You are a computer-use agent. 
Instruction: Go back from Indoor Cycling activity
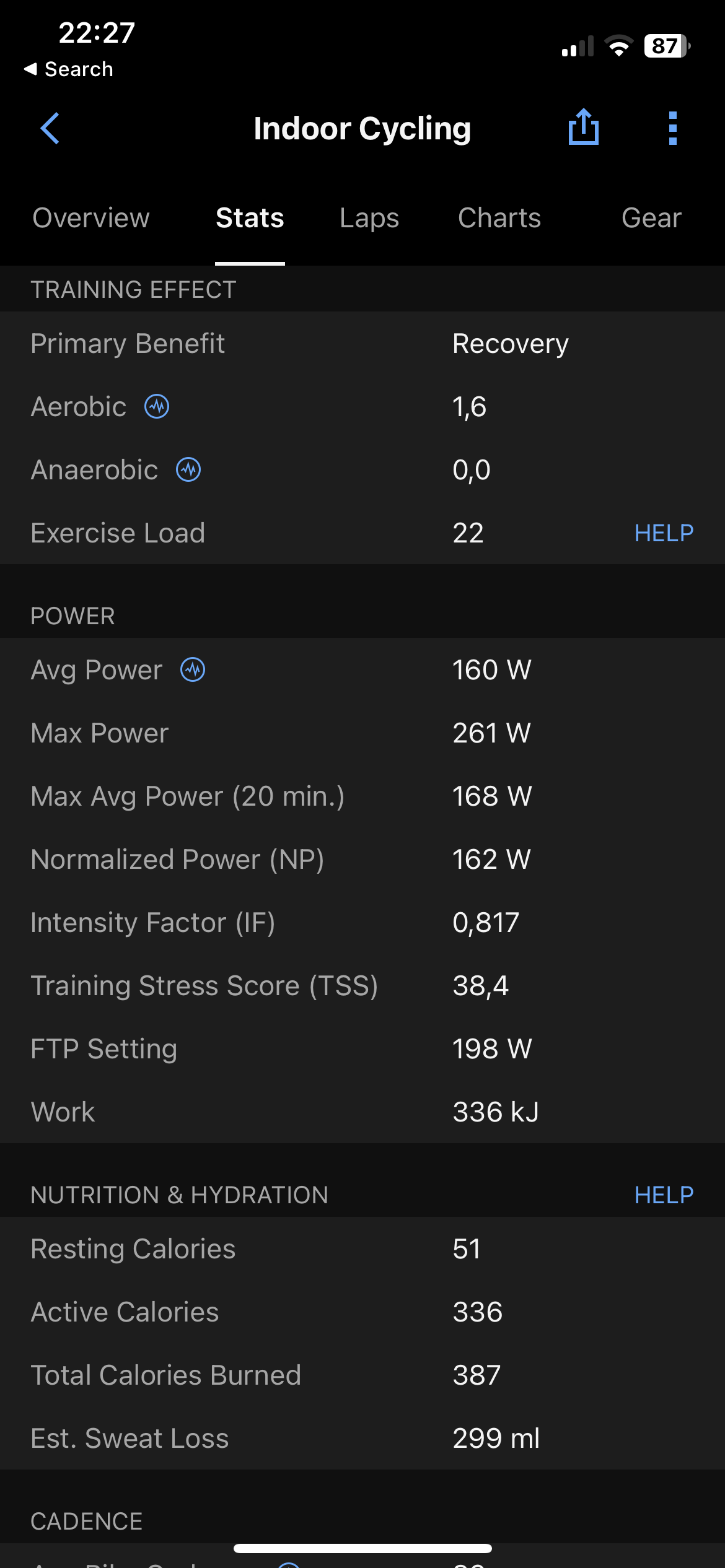point(50,128)
